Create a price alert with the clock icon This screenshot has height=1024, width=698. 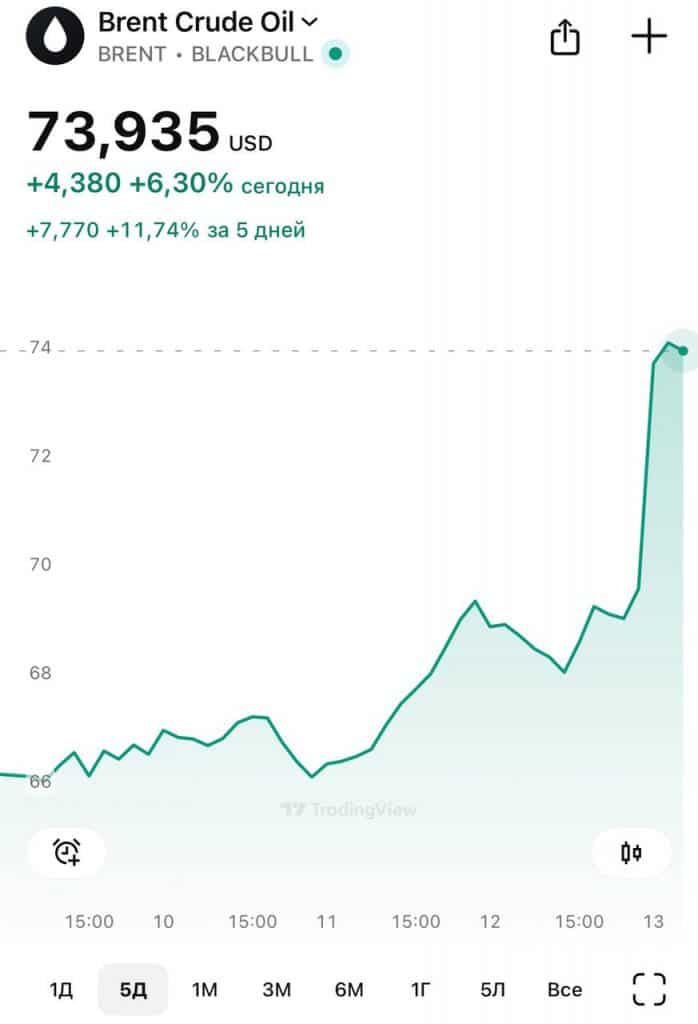coord(67,853)
